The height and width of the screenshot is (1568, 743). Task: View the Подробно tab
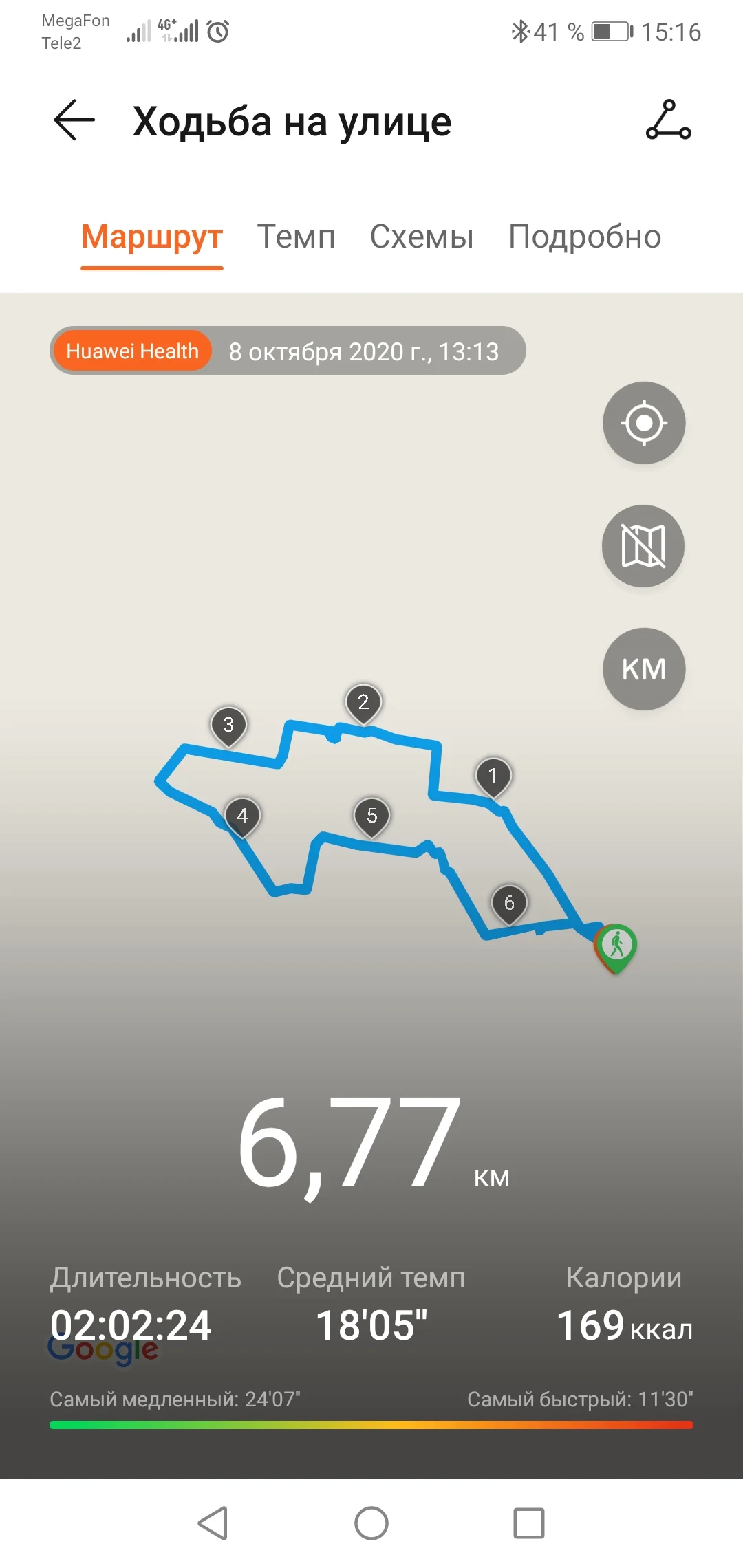[x=585, y=237]
